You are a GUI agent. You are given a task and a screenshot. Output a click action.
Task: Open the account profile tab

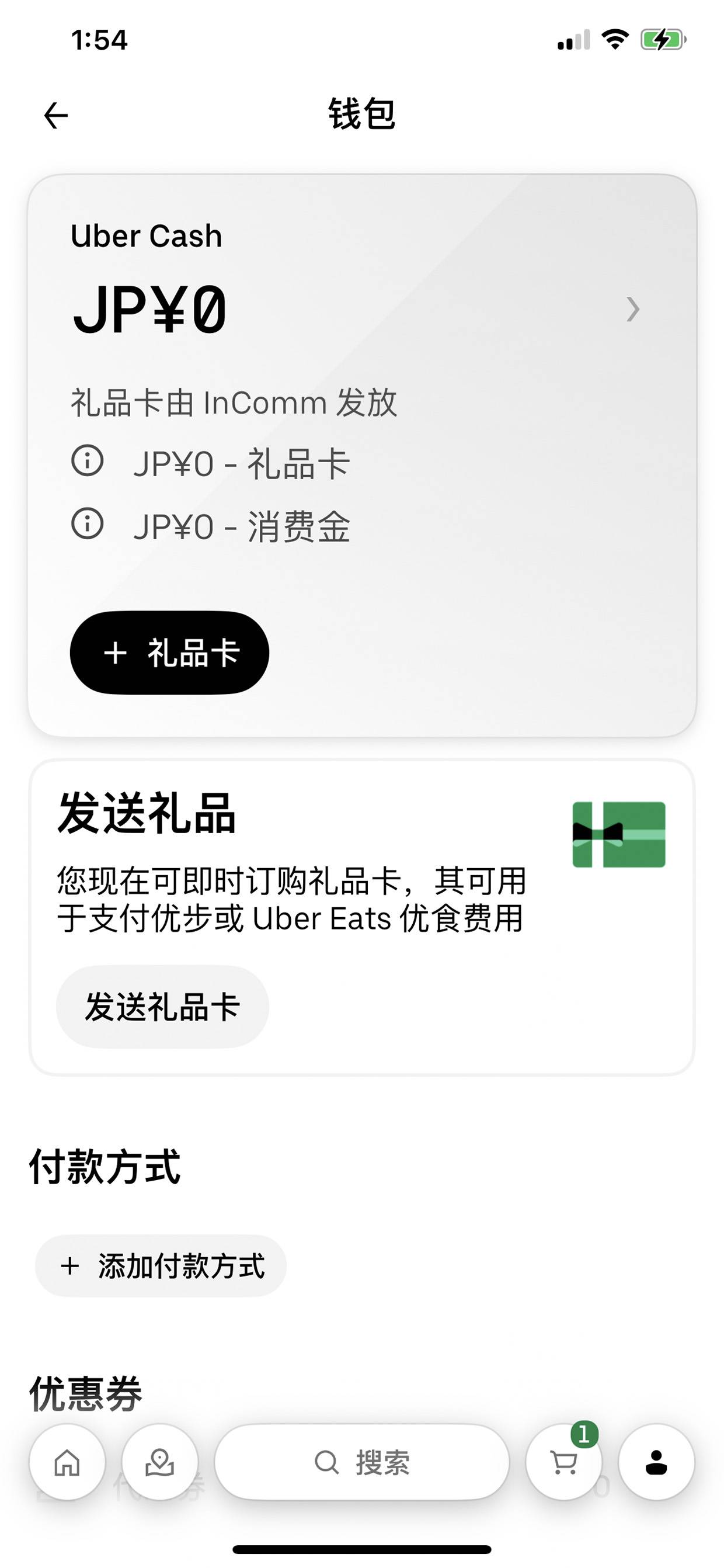coord(656,1462)
